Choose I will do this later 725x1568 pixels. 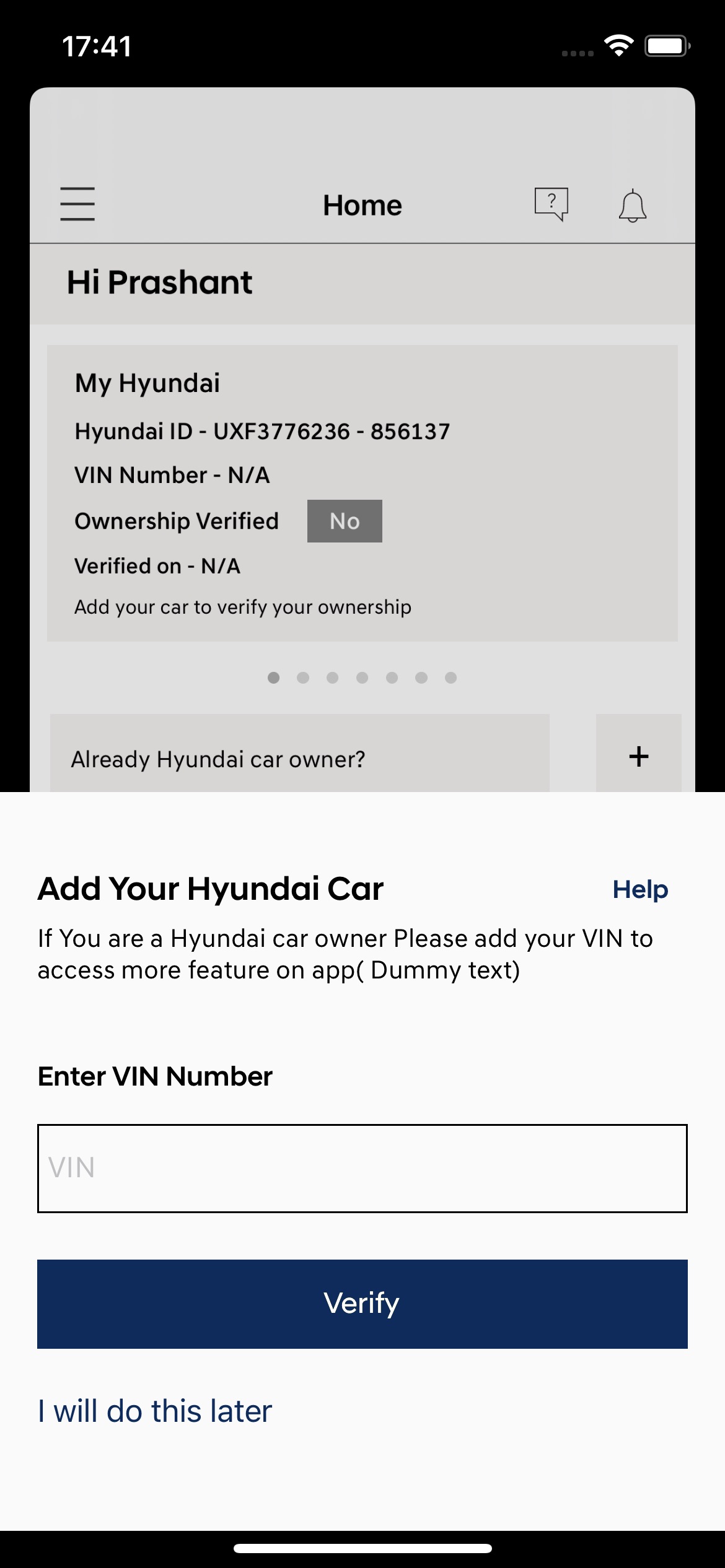tap(155, 1411)
